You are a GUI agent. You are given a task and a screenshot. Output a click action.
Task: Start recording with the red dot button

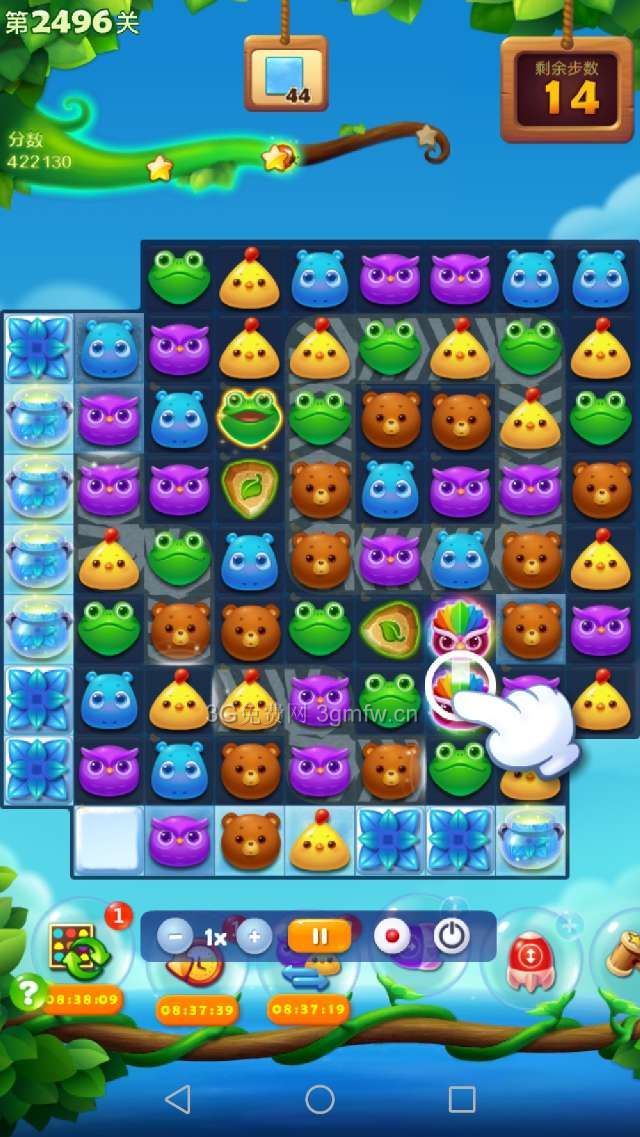392,937
